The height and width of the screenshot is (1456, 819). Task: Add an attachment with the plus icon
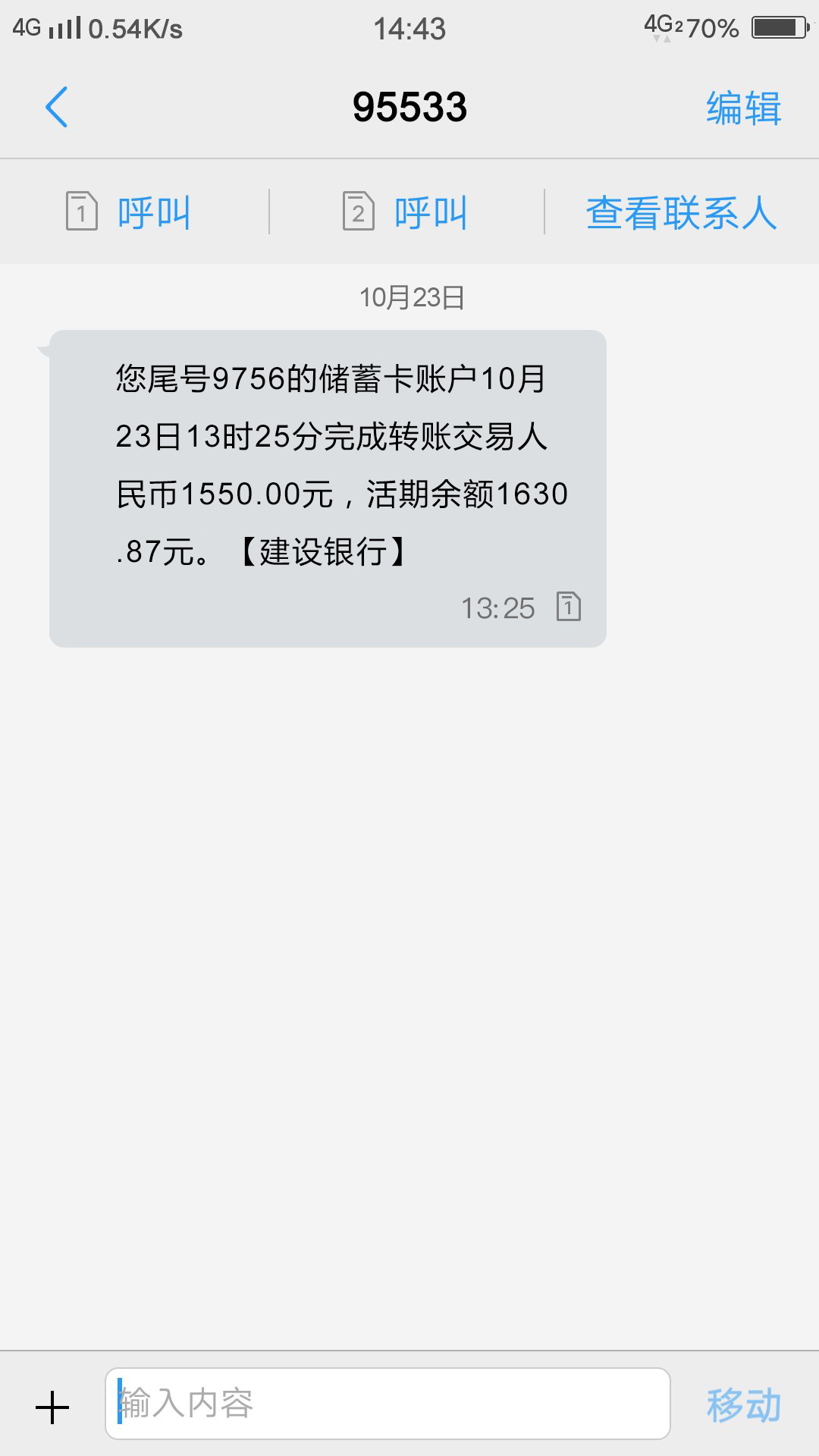tap(52, 1407)
